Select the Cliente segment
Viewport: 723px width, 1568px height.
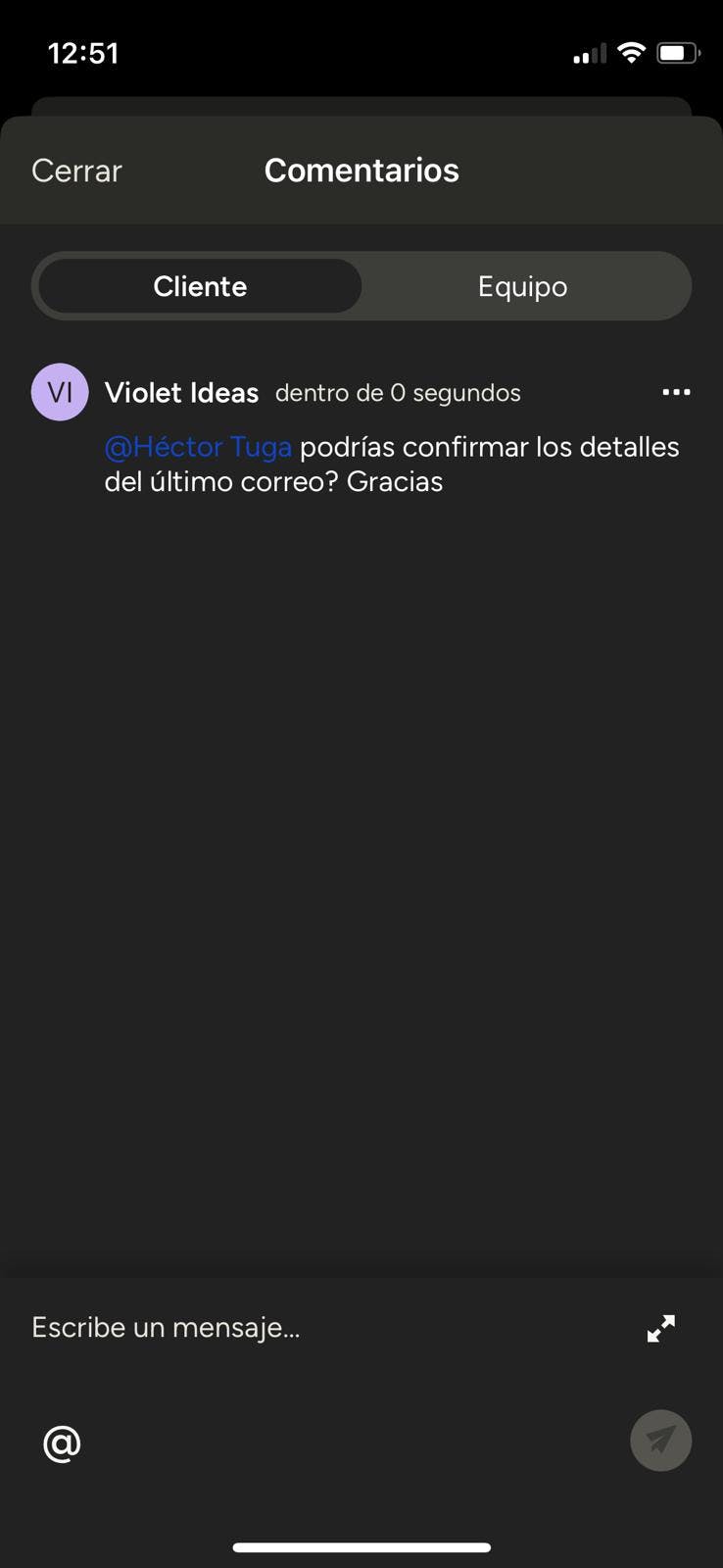[200, 286]
